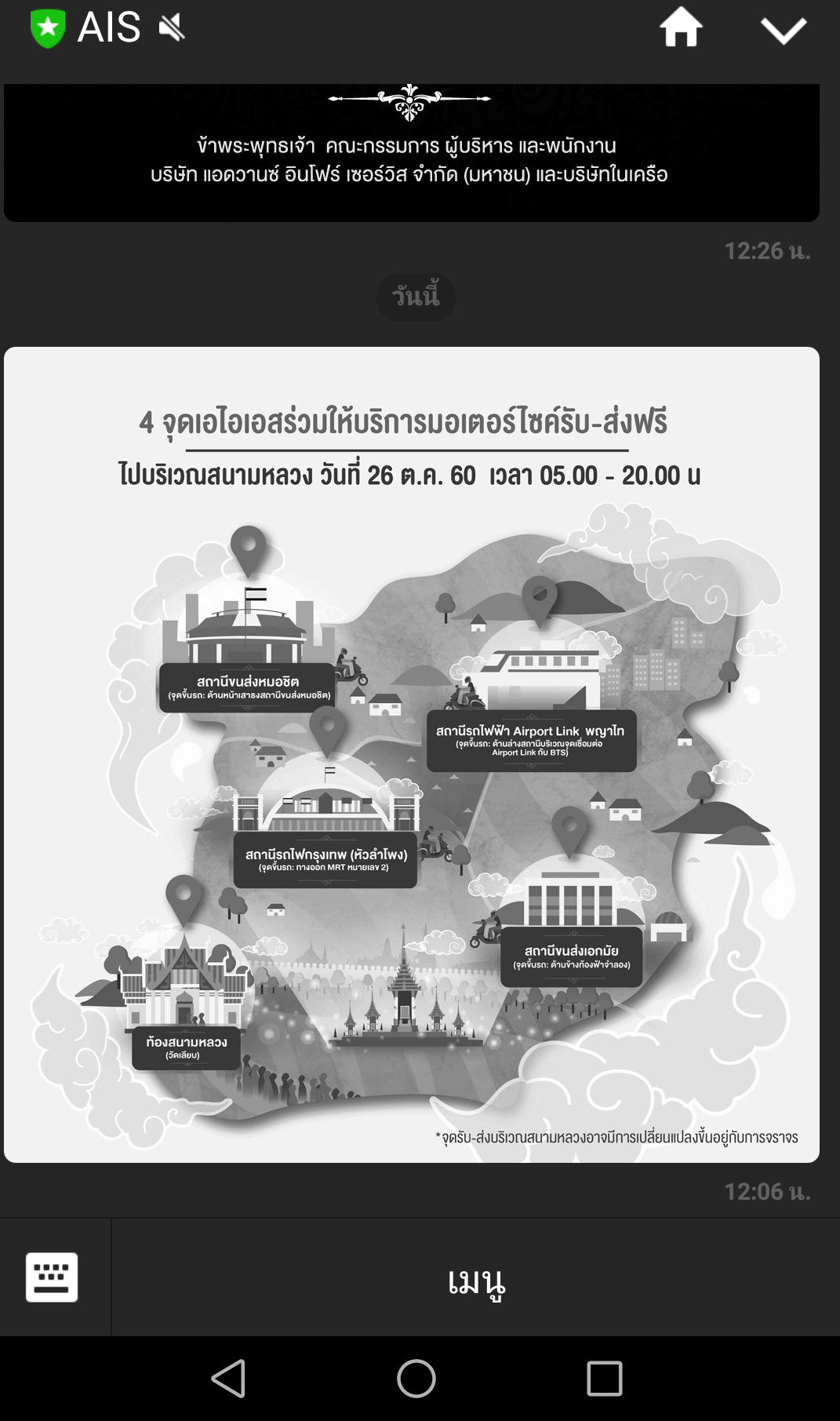
Task: Tap the home icon in the header
Action: tap(681, 27)
